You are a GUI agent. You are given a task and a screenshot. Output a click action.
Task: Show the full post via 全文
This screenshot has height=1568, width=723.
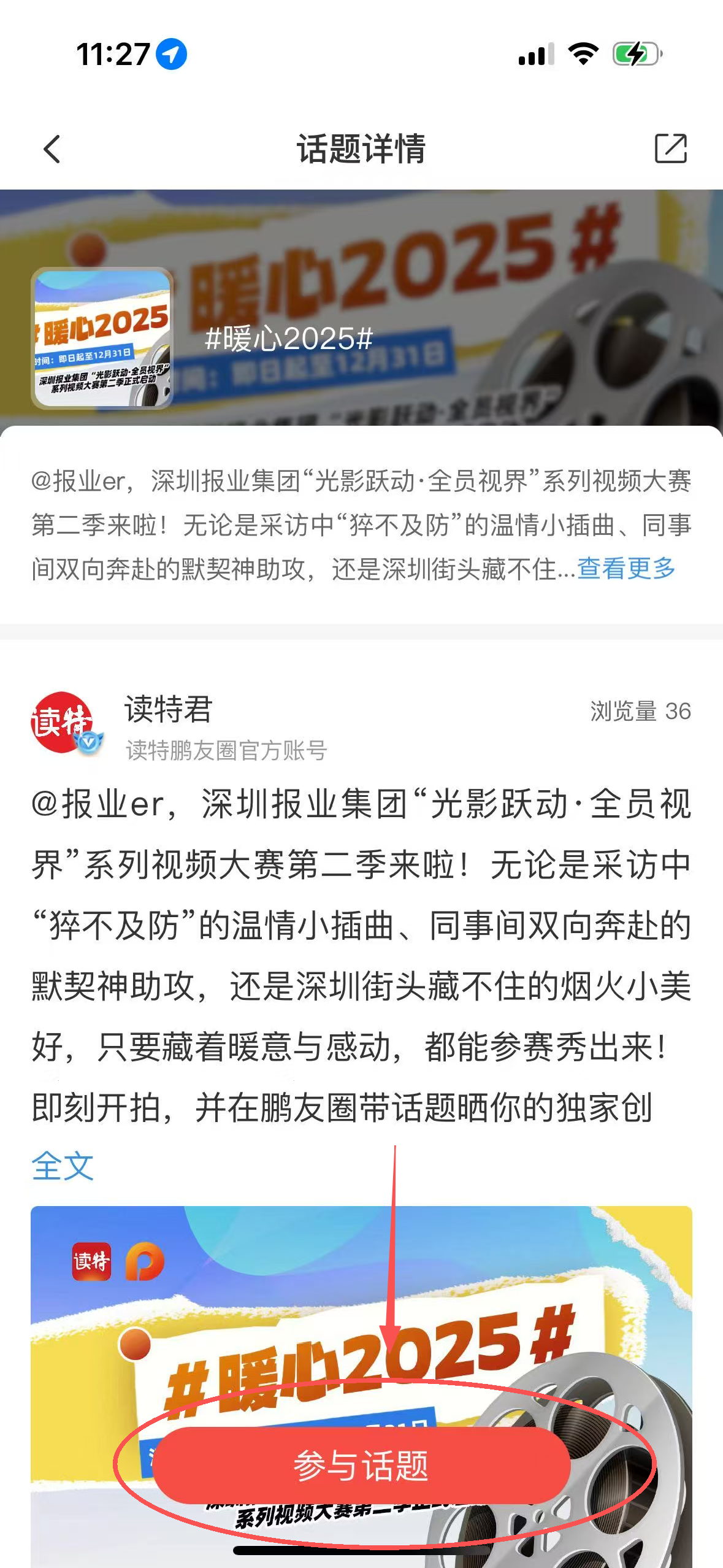[x=63, y=1166]
